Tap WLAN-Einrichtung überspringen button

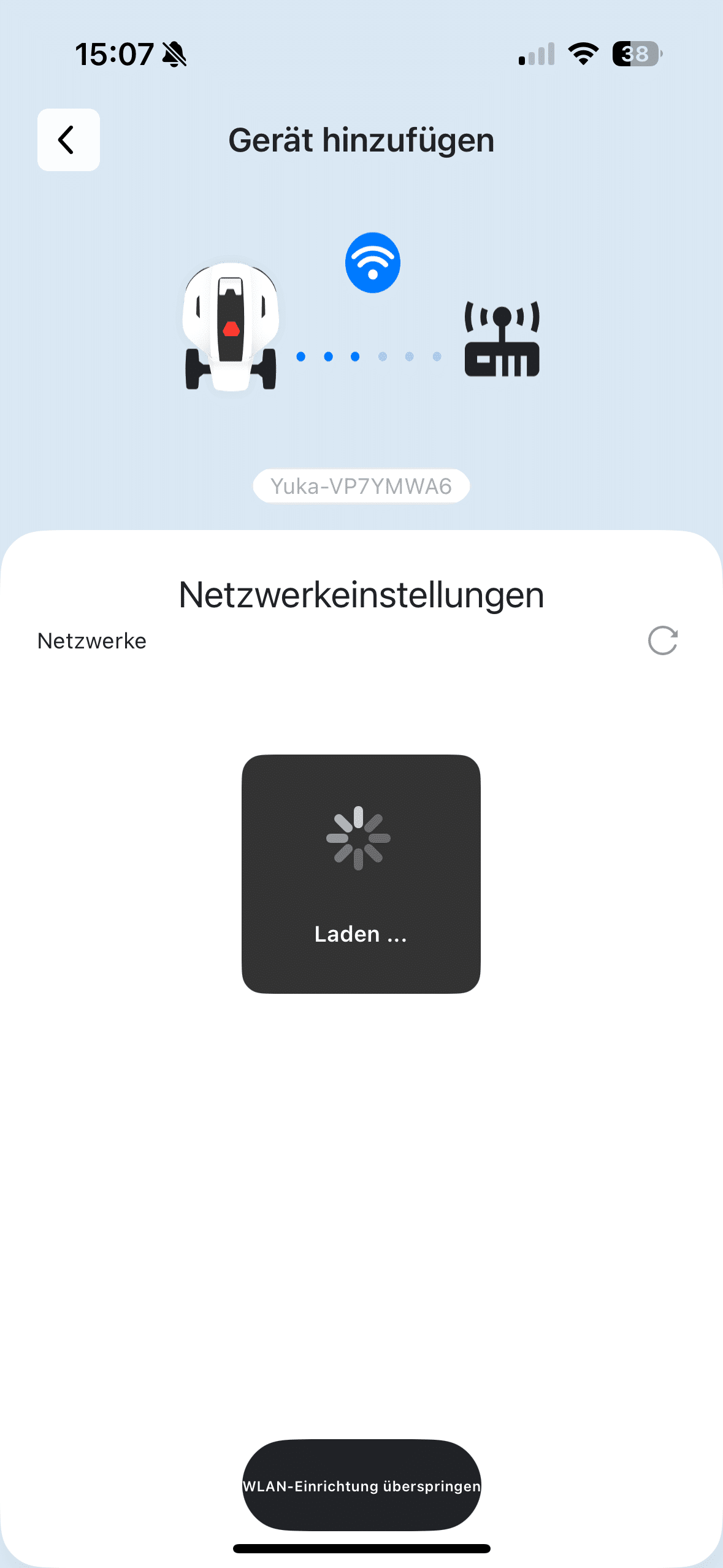(x=361, y=1485)
